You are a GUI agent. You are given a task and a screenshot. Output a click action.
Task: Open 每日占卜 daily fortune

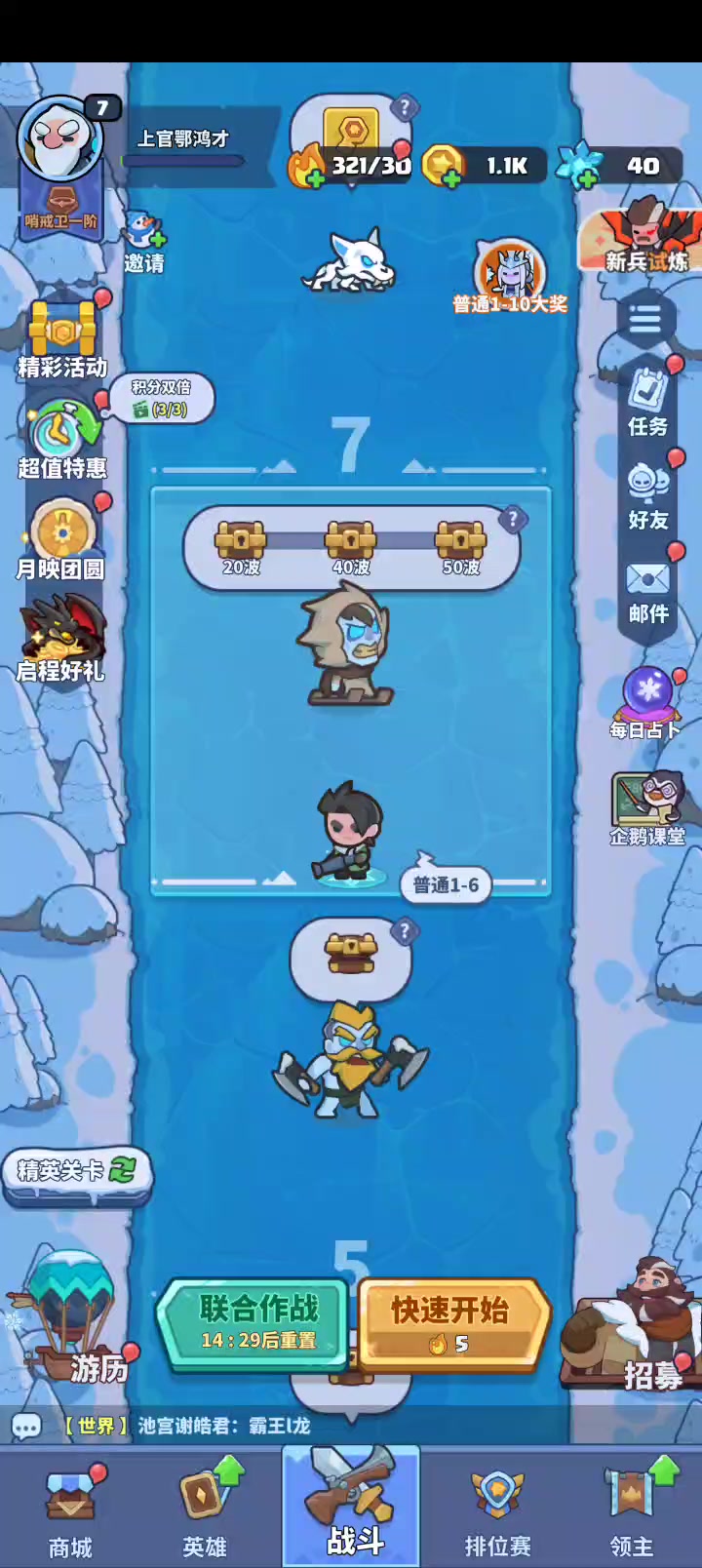click(x=646, y=704)
